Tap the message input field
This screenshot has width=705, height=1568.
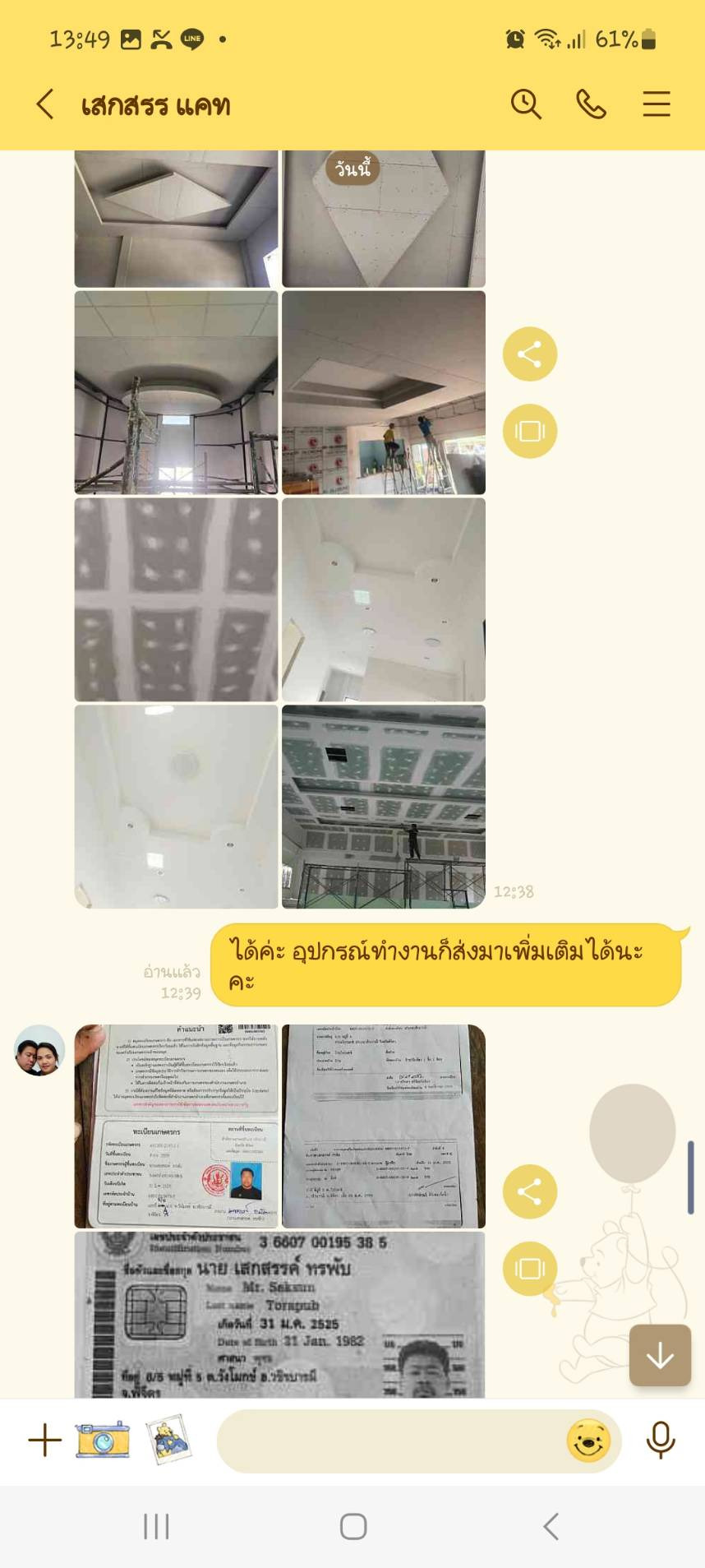[x=390, y=1441]
